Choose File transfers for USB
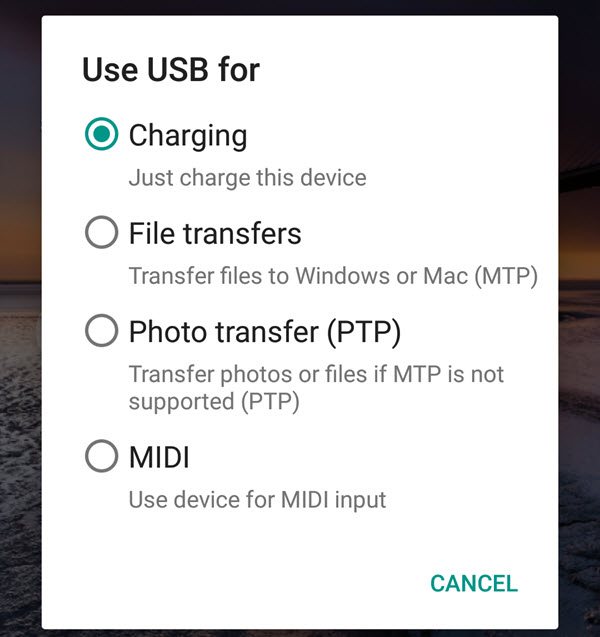Image resolution: width=600 pixels, height=637 pixels. click(x=102, y=234)
